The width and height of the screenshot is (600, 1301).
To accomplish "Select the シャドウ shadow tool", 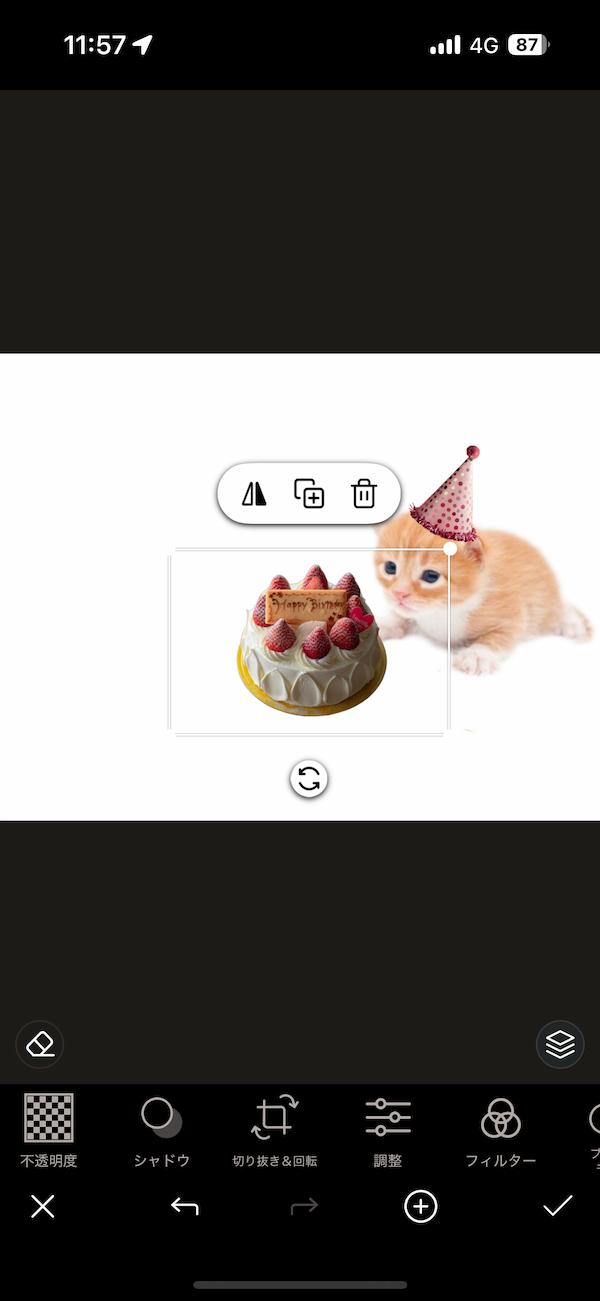I will (161, 1130).
